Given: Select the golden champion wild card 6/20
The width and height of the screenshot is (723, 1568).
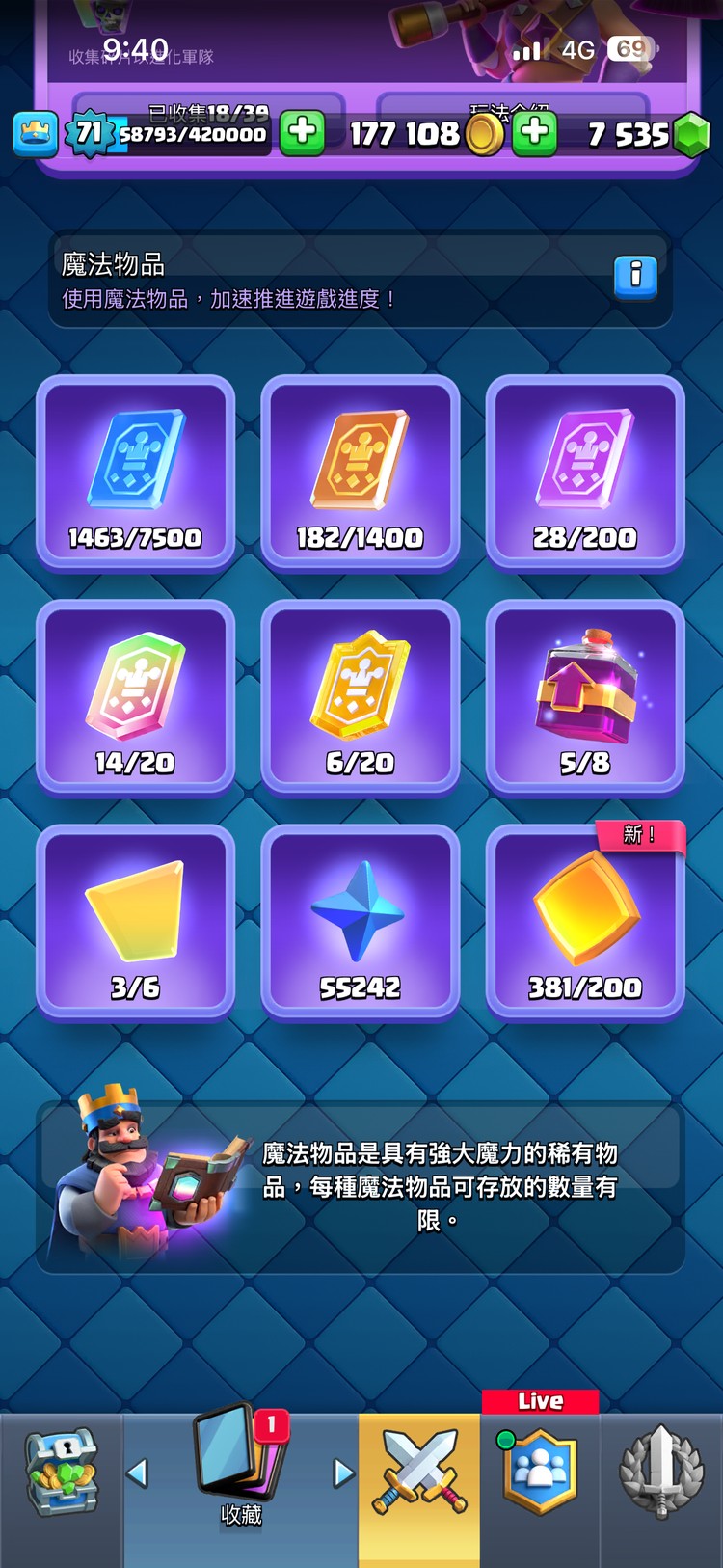Looking at the screenshot, I should (360, 696).
